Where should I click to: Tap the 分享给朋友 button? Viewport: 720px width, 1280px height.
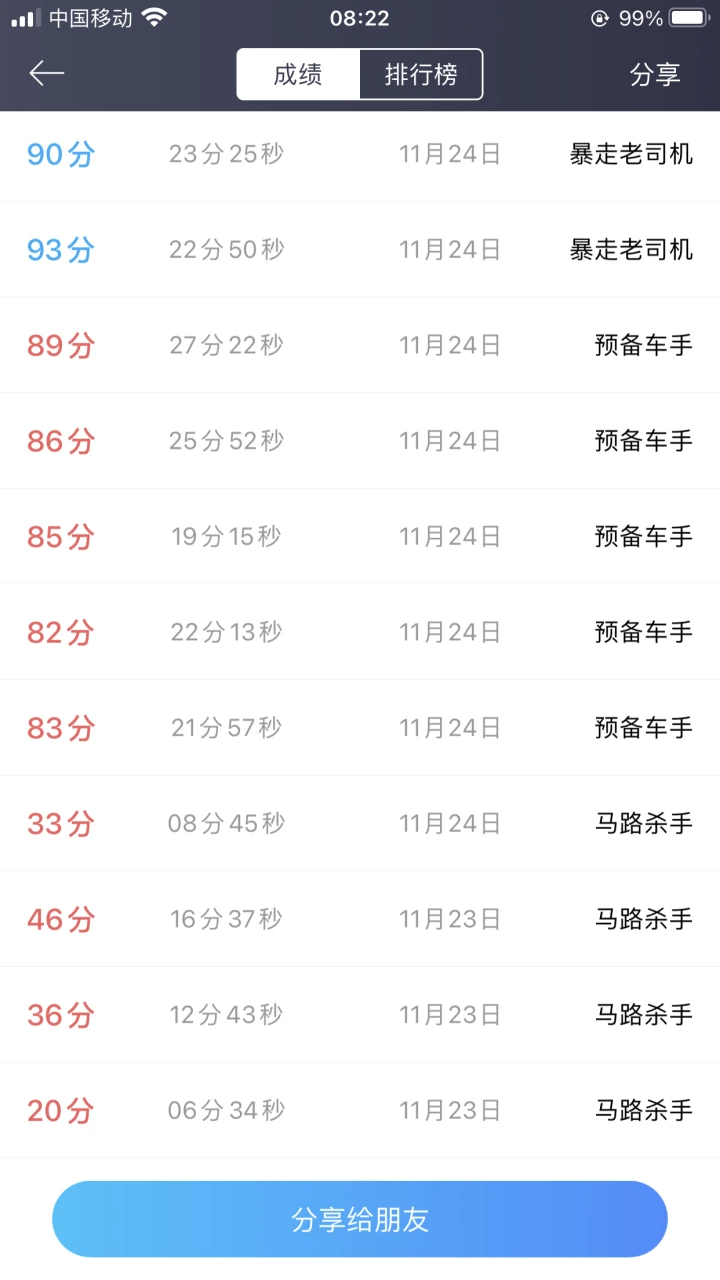(360, 1219)
